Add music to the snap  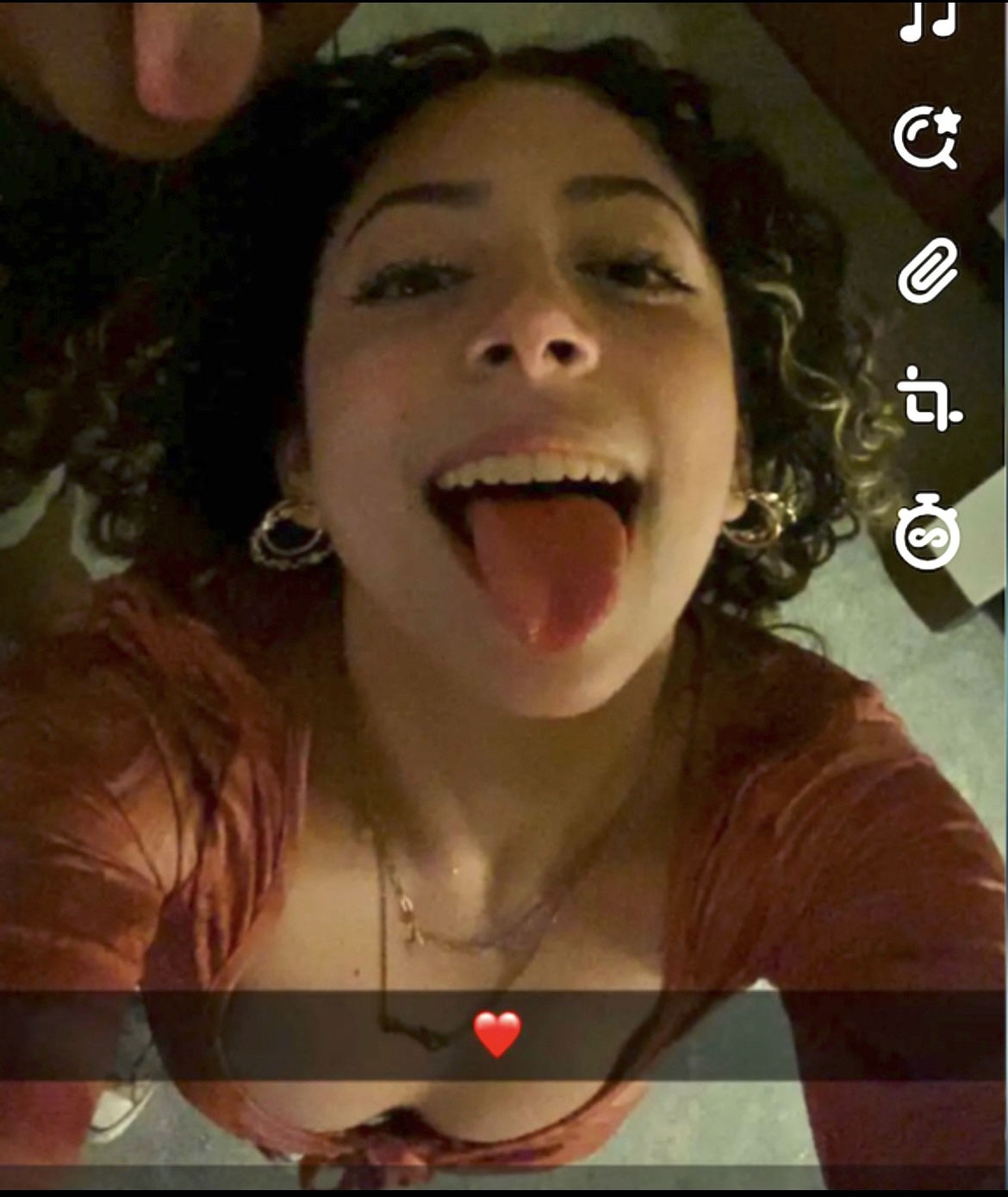[x=928, y=19]
